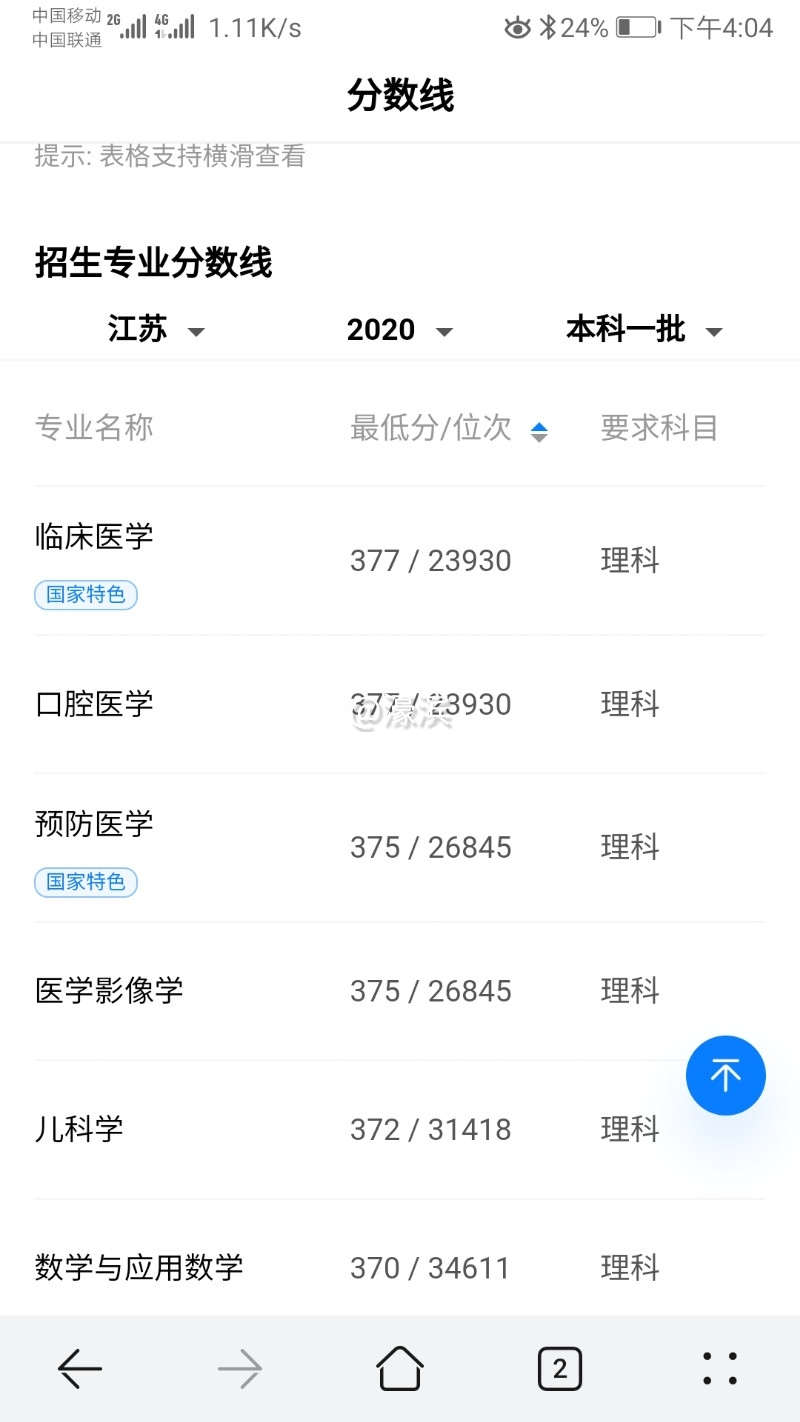This screenshot has width=800, height=1422.
Task: Open the 2020 year dropdown
Action: pyautogui.click(x=398, y=330)
